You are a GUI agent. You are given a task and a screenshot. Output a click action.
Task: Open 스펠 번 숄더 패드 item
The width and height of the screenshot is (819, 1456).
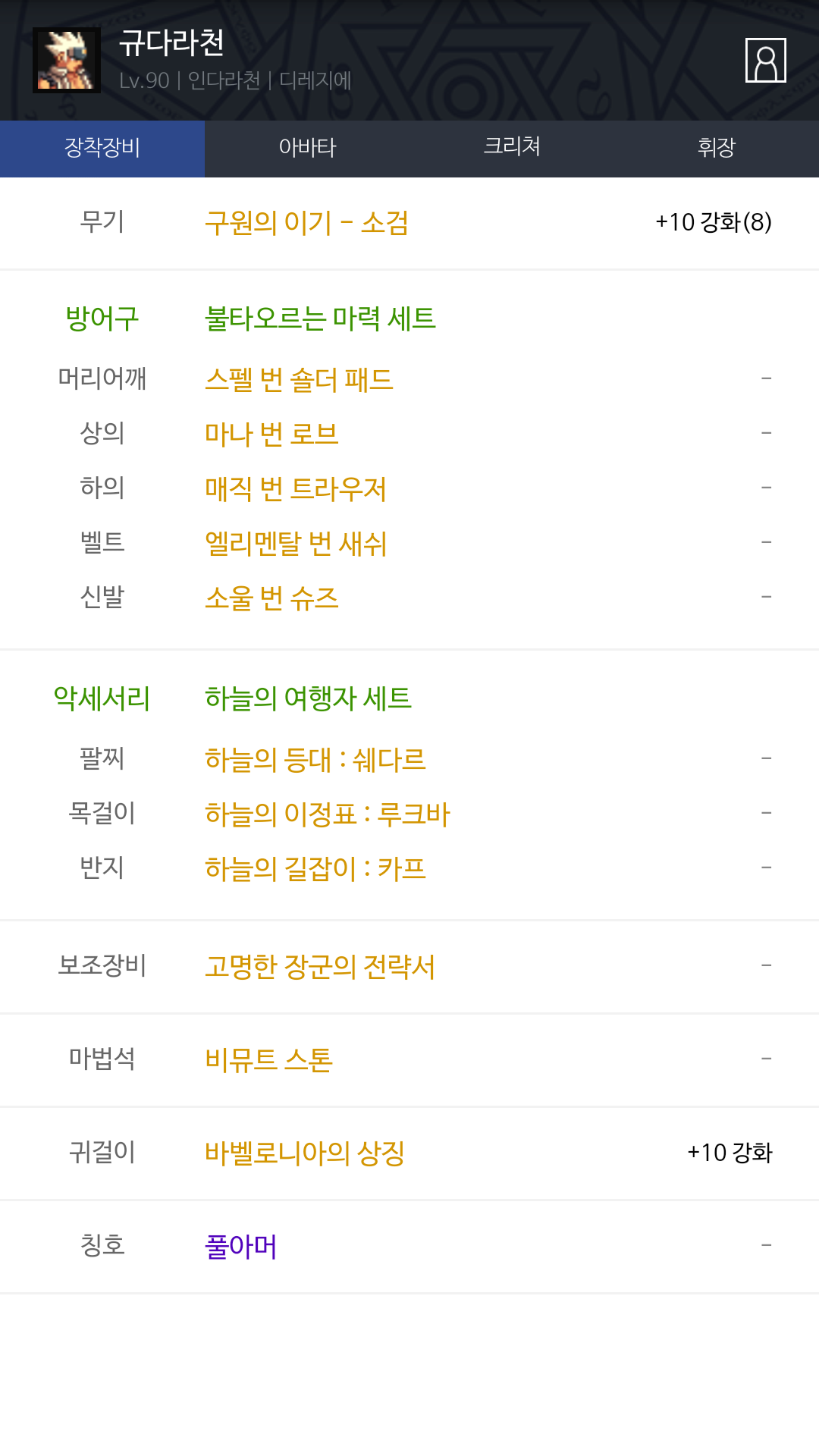pyautogui.click(x=299, y=379)
